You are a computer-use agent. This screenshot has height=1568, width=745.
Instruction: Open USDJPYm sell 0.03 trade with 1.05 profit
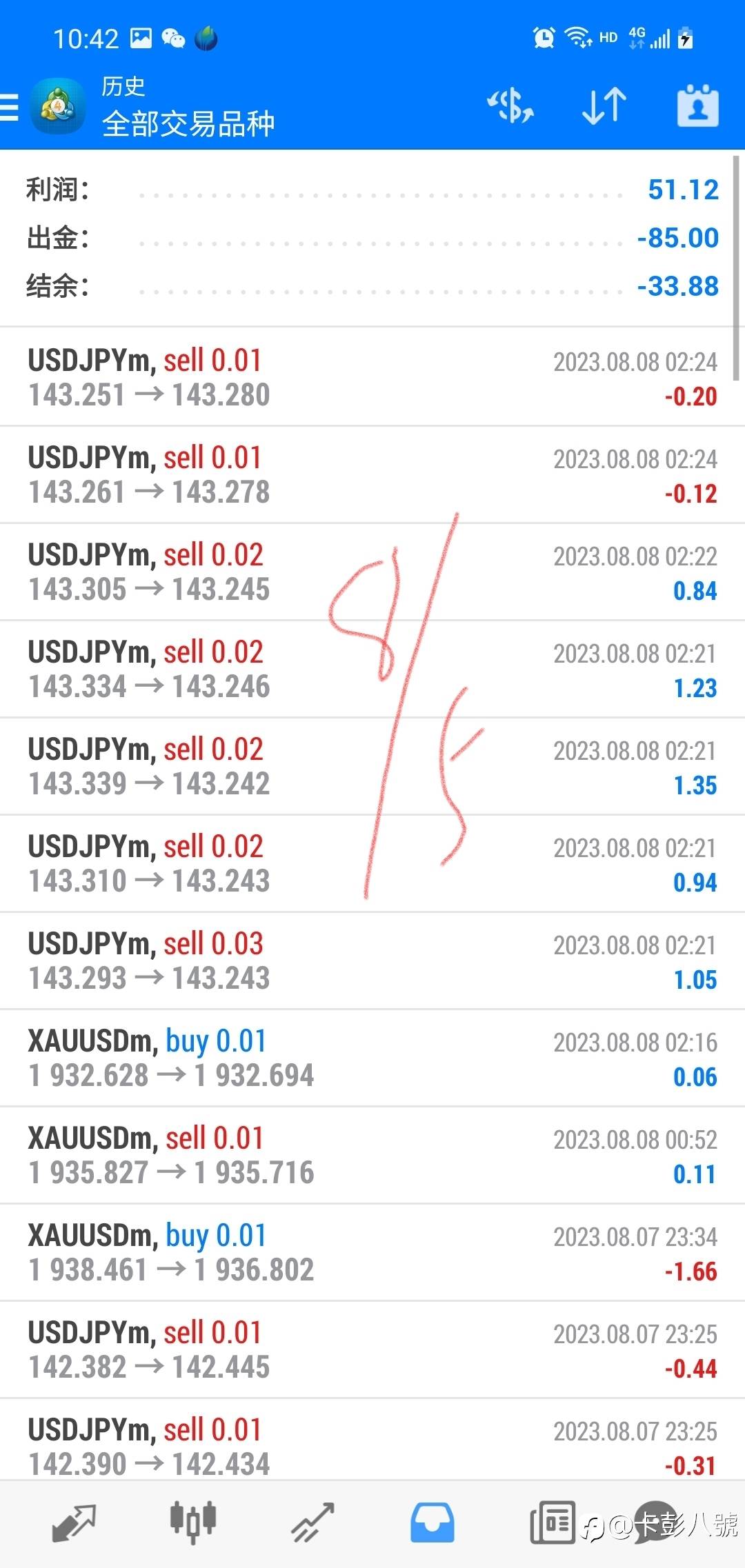372,961
